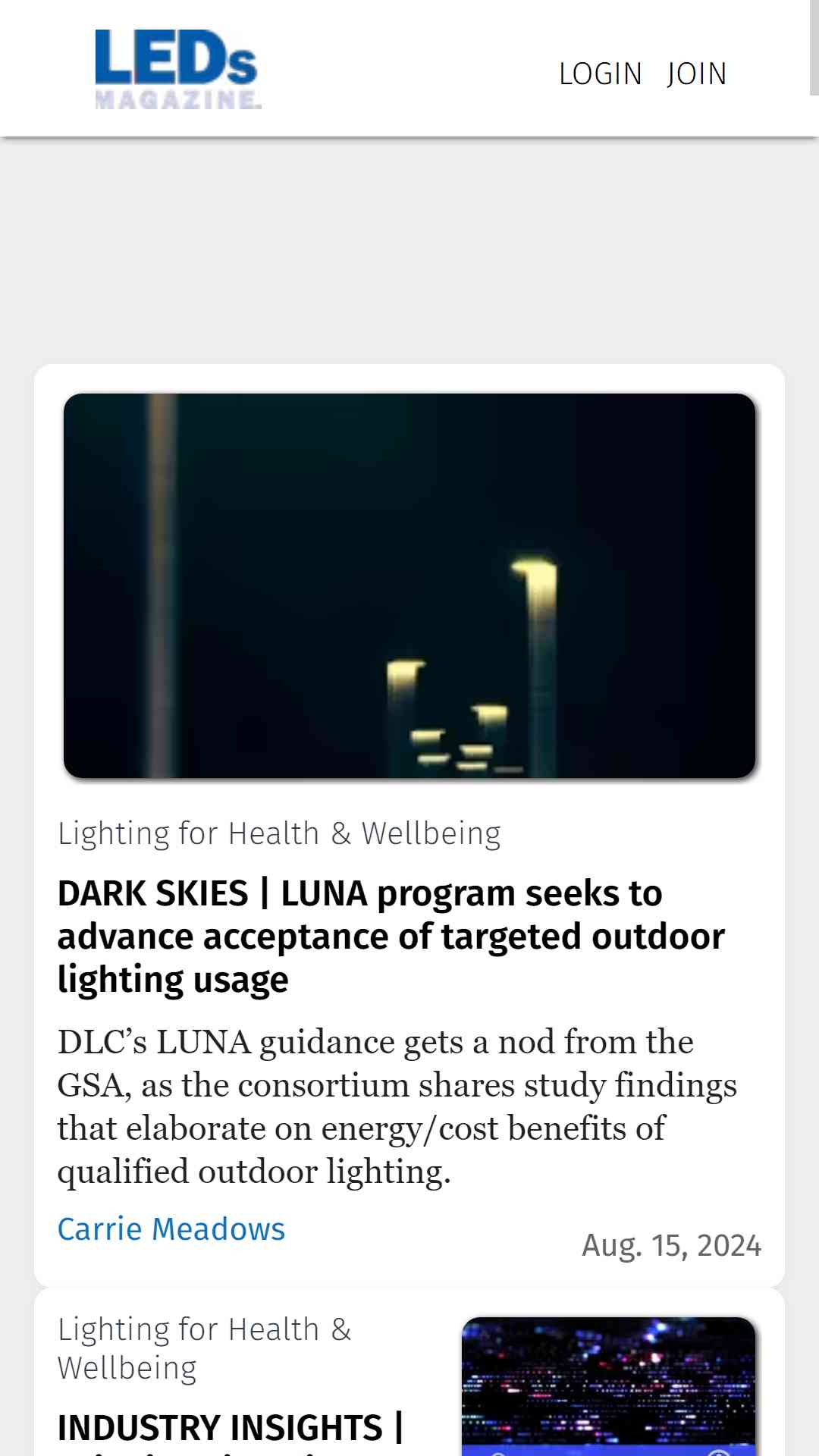Open the dark outdoor lighting article image

409,585
